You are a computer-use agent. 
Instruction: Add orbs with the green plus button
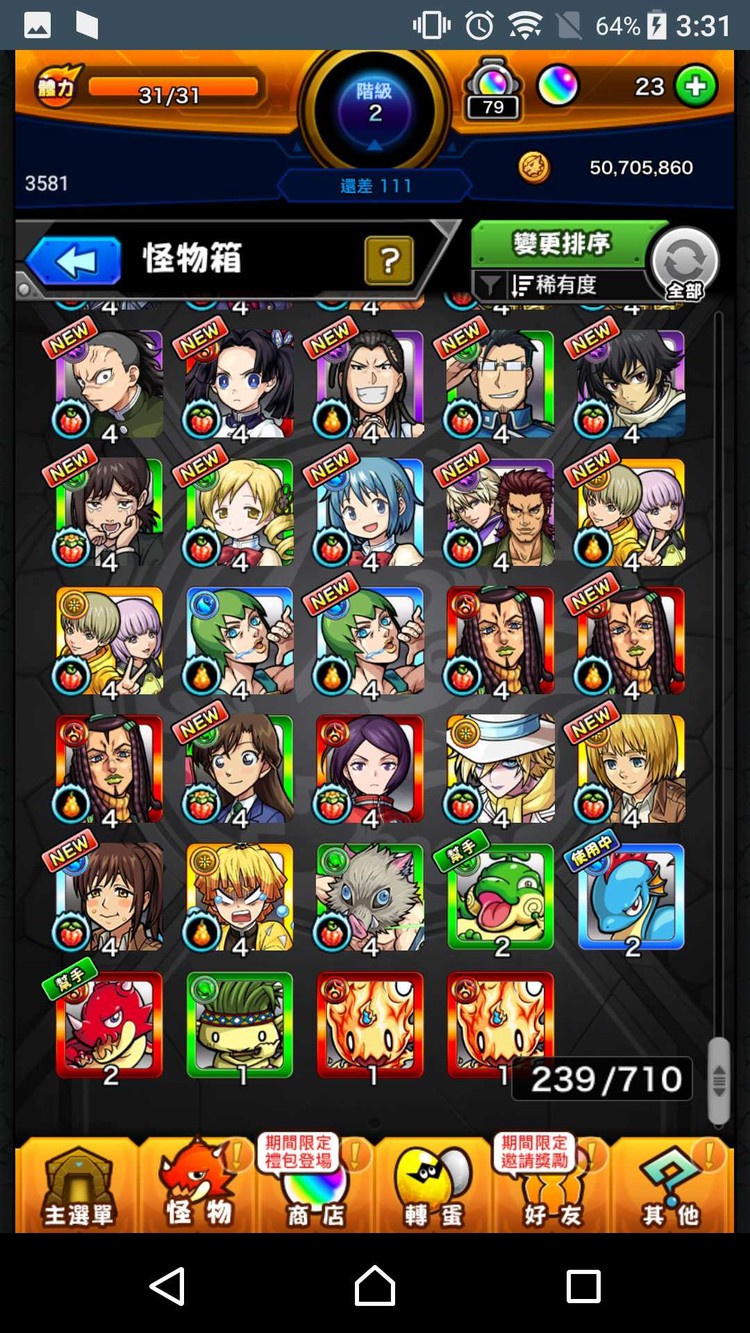click(x=696, y=87)
